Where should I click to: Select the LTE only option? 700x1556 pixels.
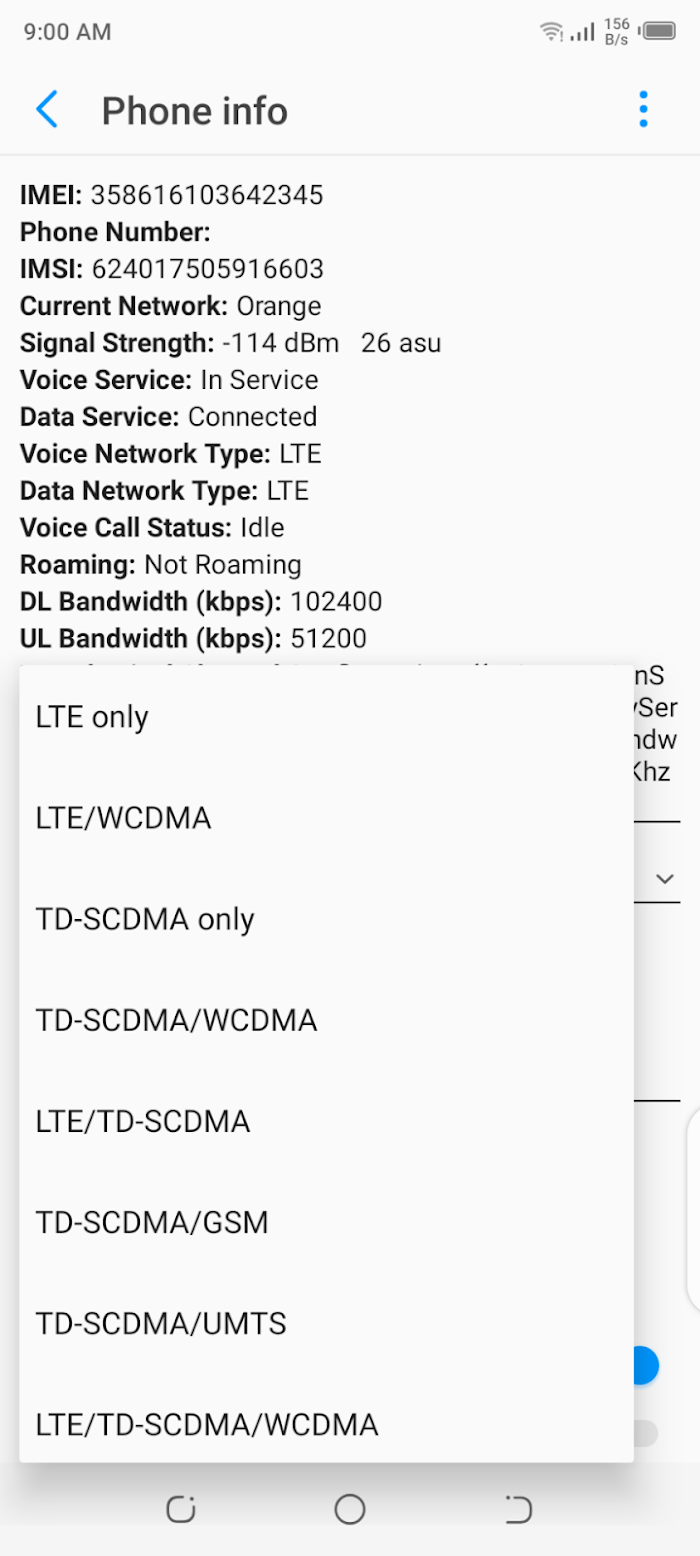click(326, 717)
